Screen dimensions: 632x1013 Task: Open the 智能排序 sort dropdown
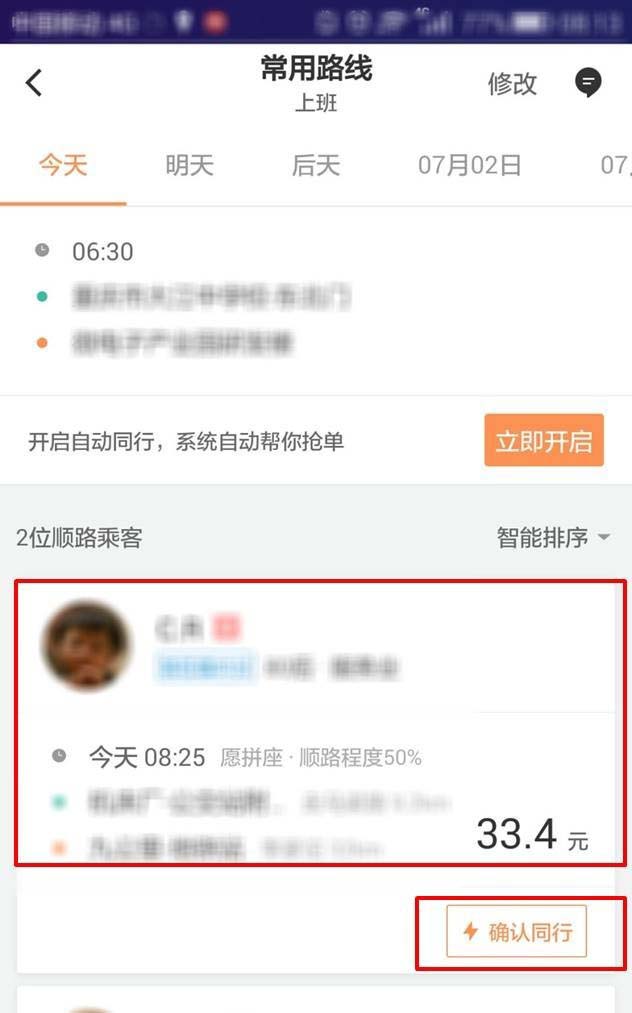[553, 538]
